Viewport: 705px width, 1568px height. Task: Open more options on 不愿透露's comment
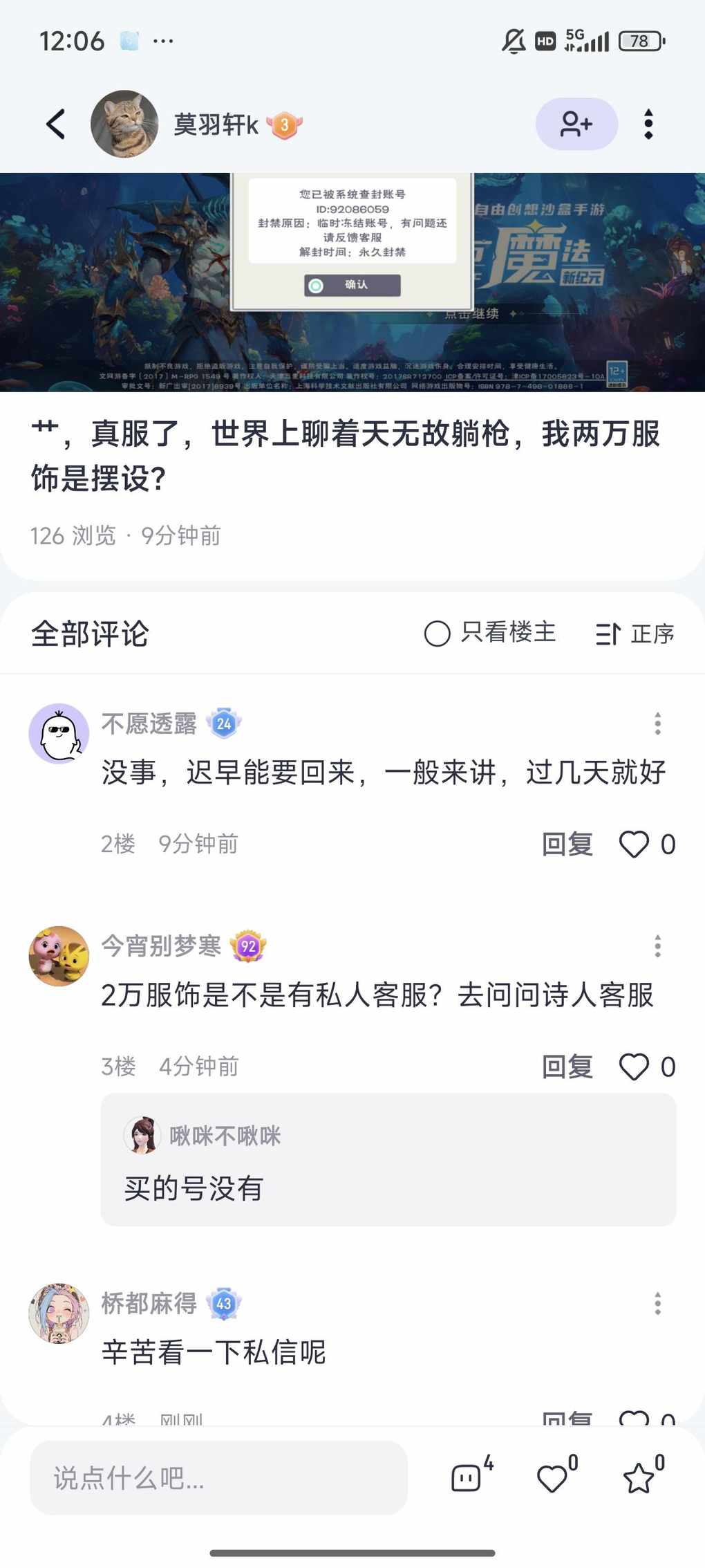click(657, 723)
